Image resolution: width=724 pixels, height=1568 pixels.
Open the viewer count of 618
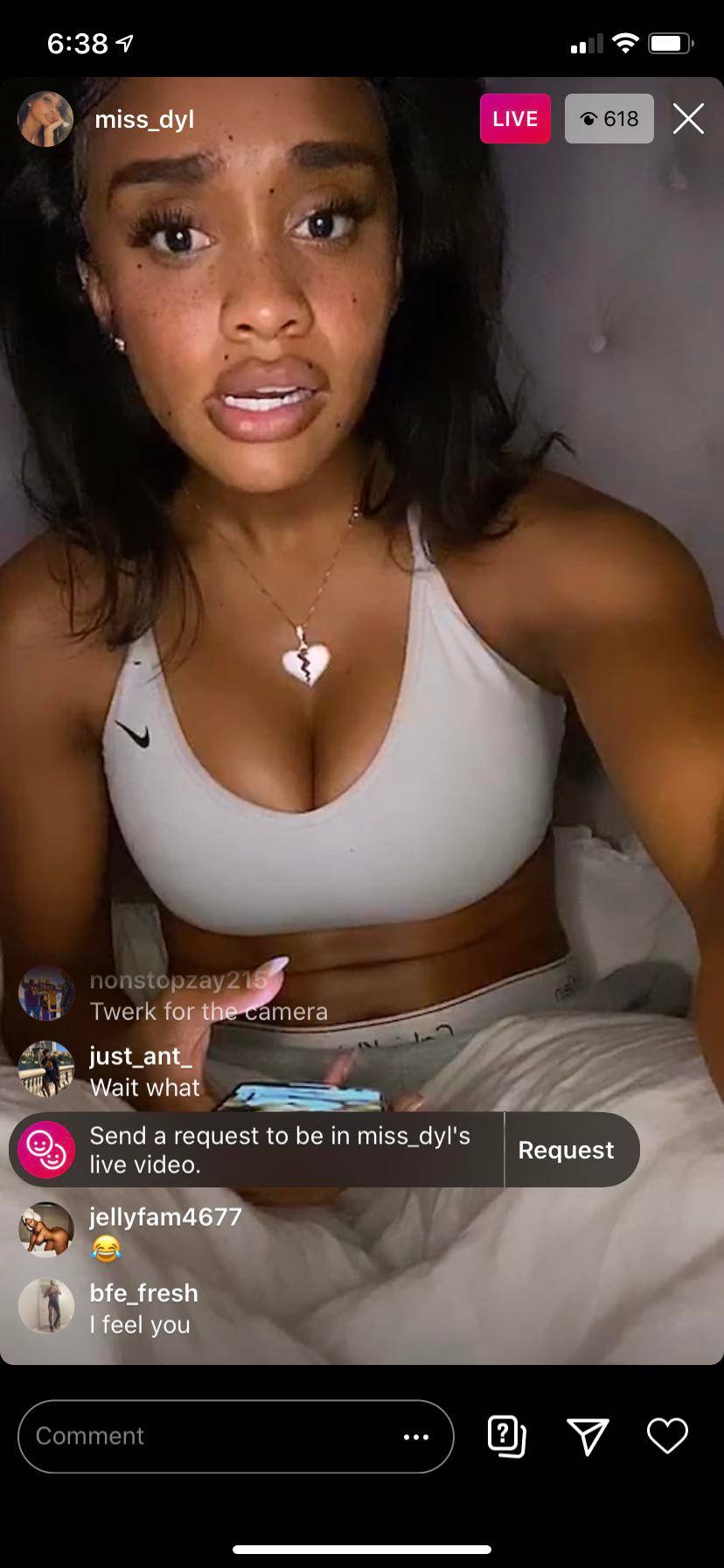(x=609, y=119)
